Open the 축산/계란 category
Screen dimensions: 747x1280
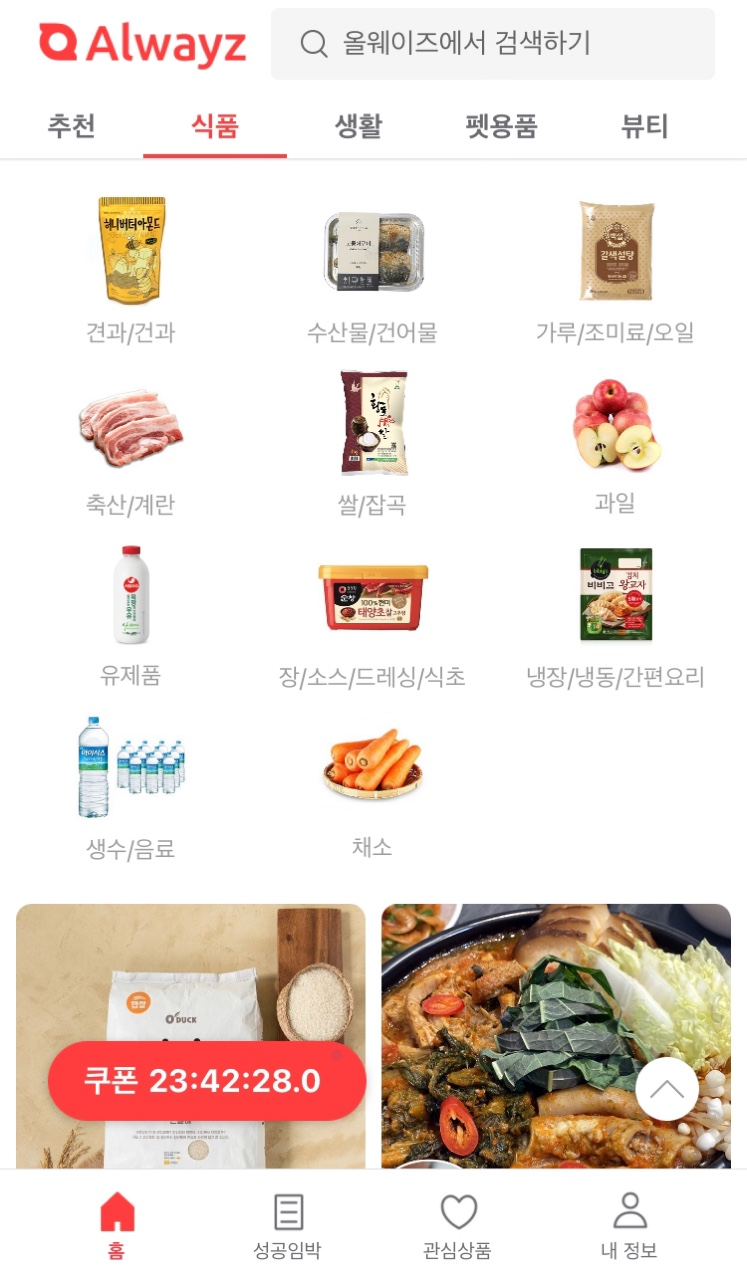(131, 443)
